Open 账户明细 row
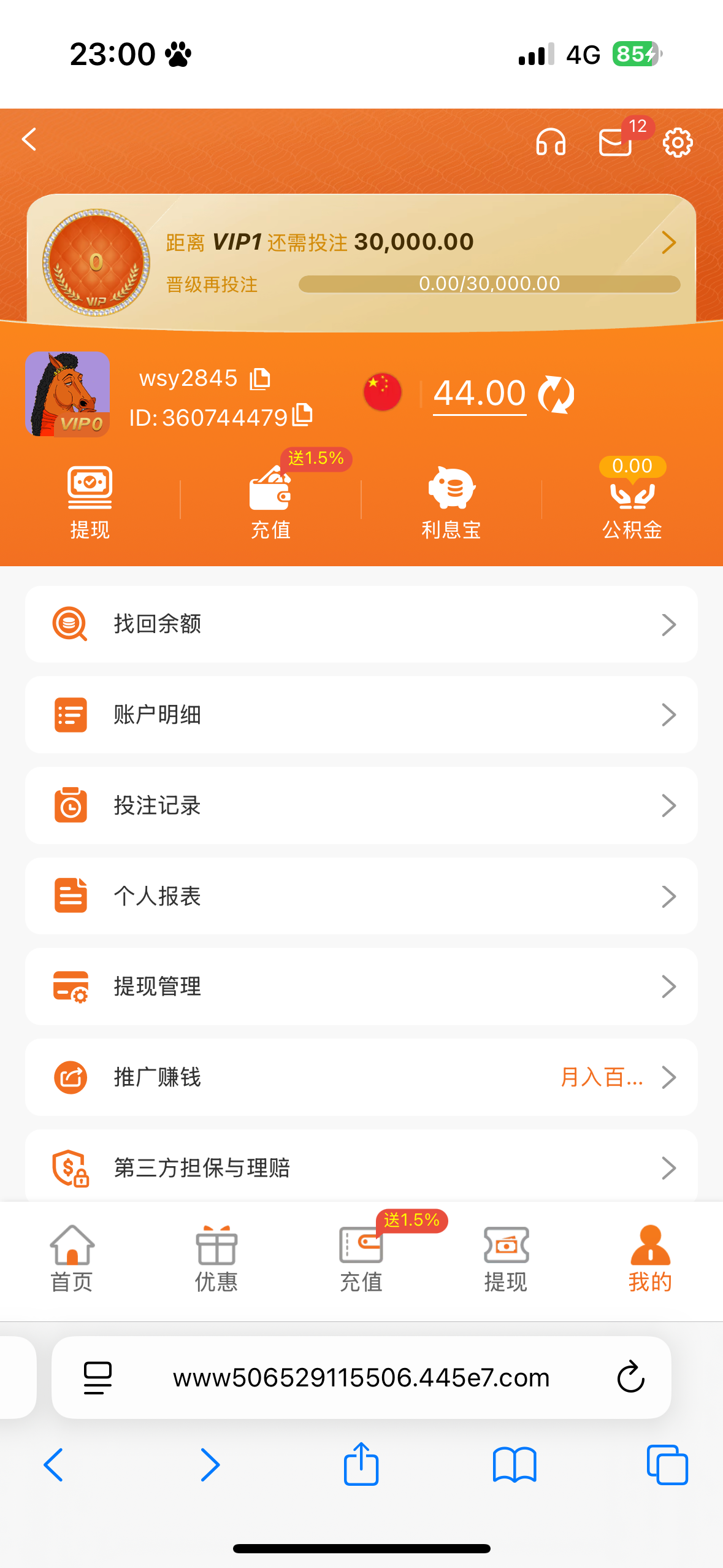The width and height of the screenshot is (723, 1568). click(361, 715)
